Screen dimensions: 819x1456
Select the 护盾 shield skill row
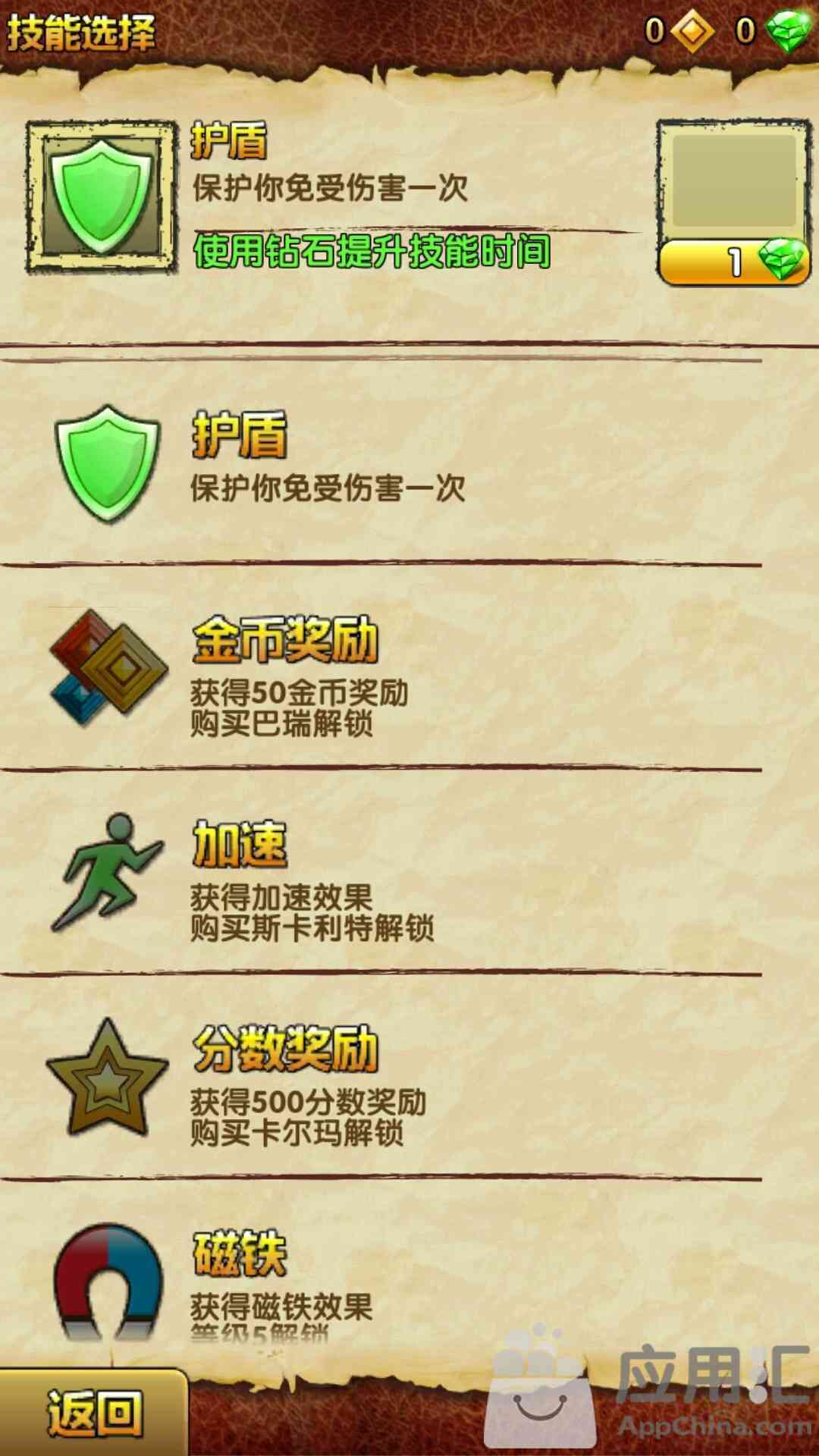click(x=381, y=464)
